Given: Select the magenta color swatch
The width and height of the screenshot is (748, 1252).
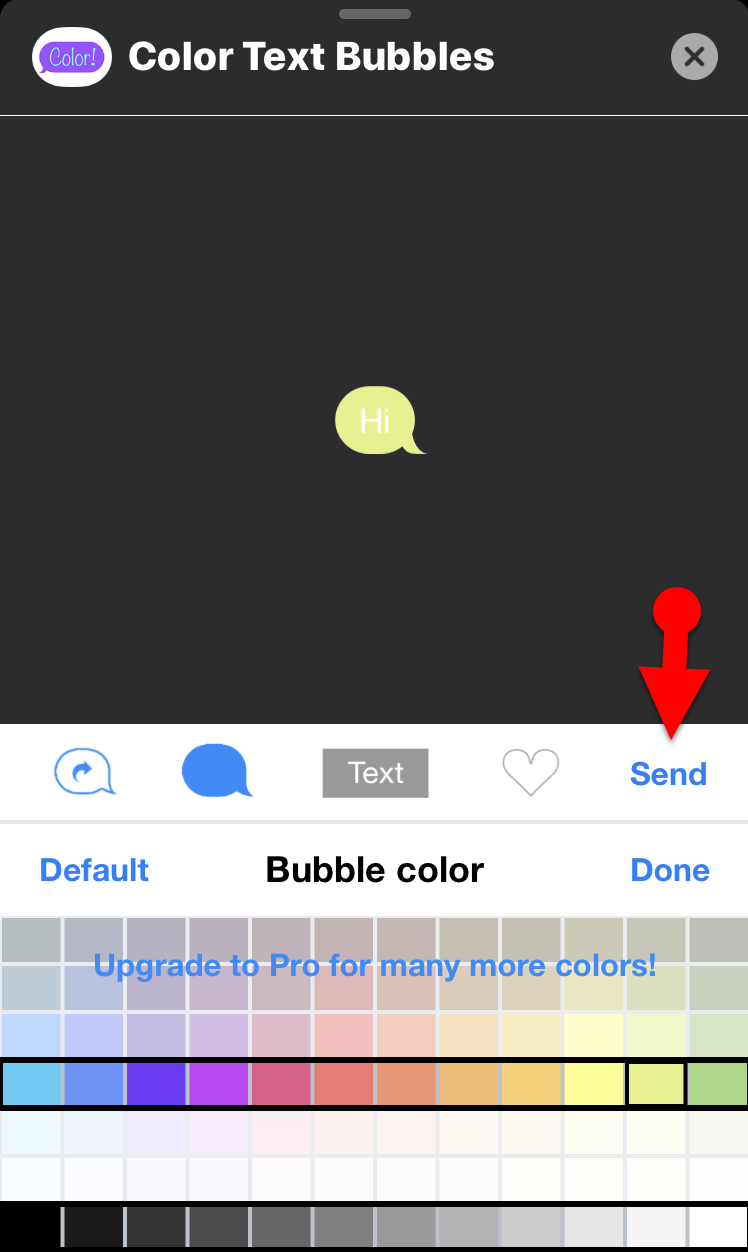Looking at the screenshot, I should [x=281, y=1084].
